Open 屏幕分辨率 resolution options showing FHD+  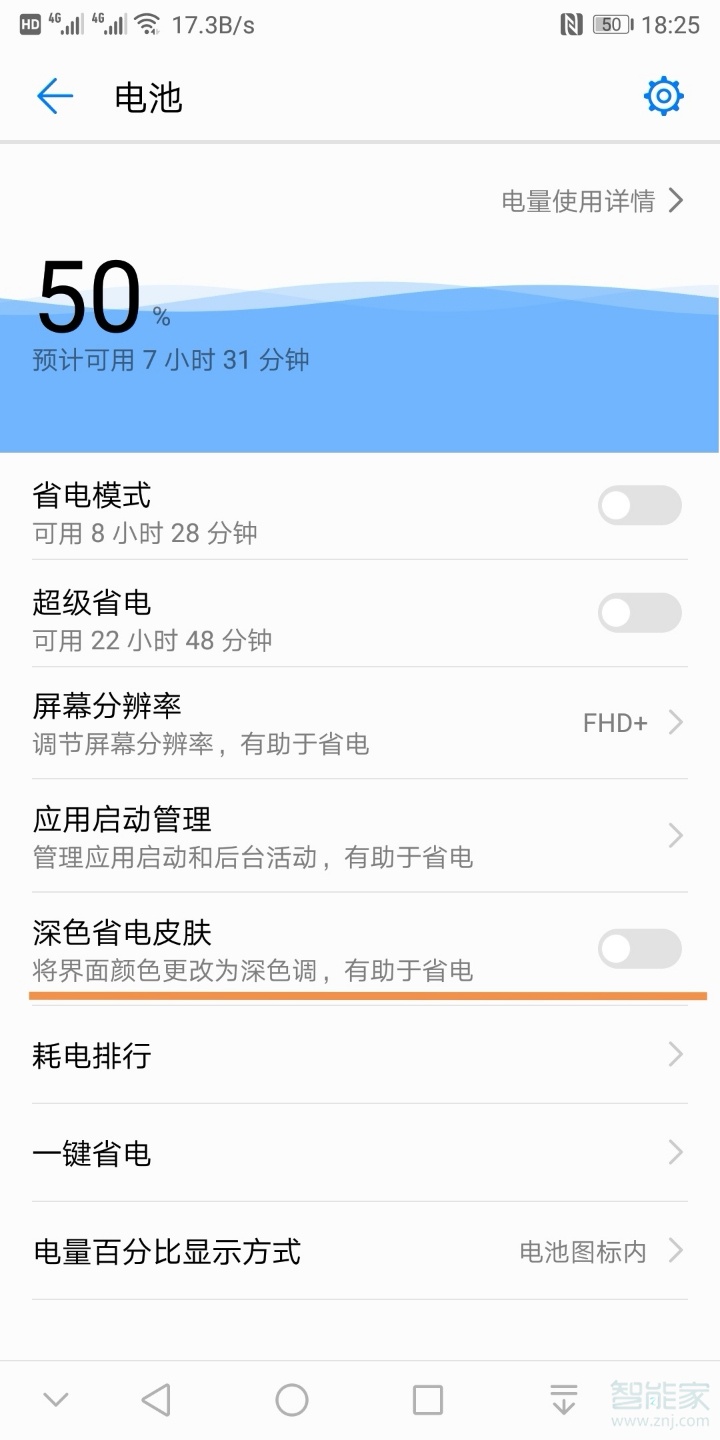tap(360, 722)
